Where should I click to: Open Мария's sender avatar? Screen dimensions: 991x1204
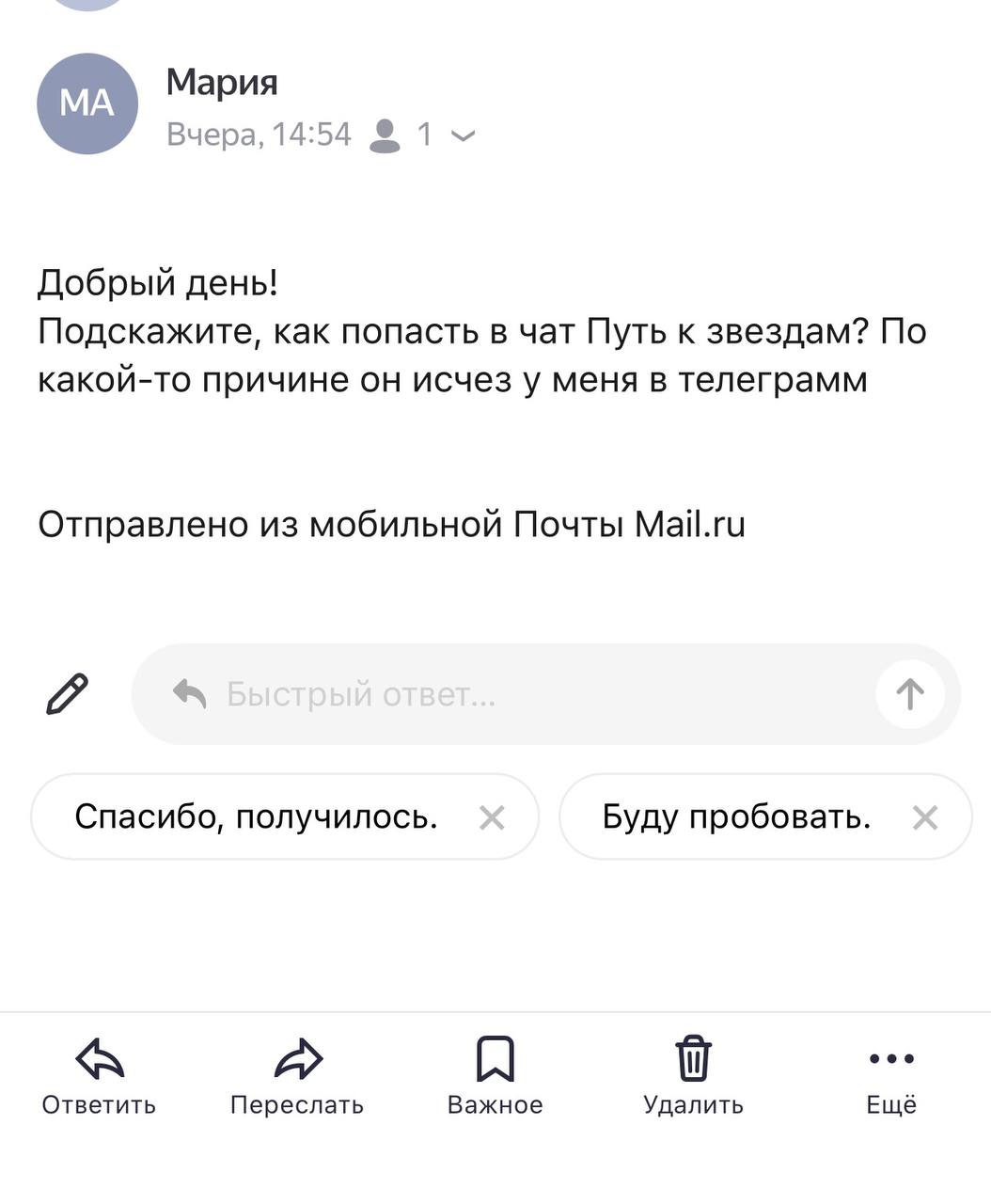click(x=87, y=103)
